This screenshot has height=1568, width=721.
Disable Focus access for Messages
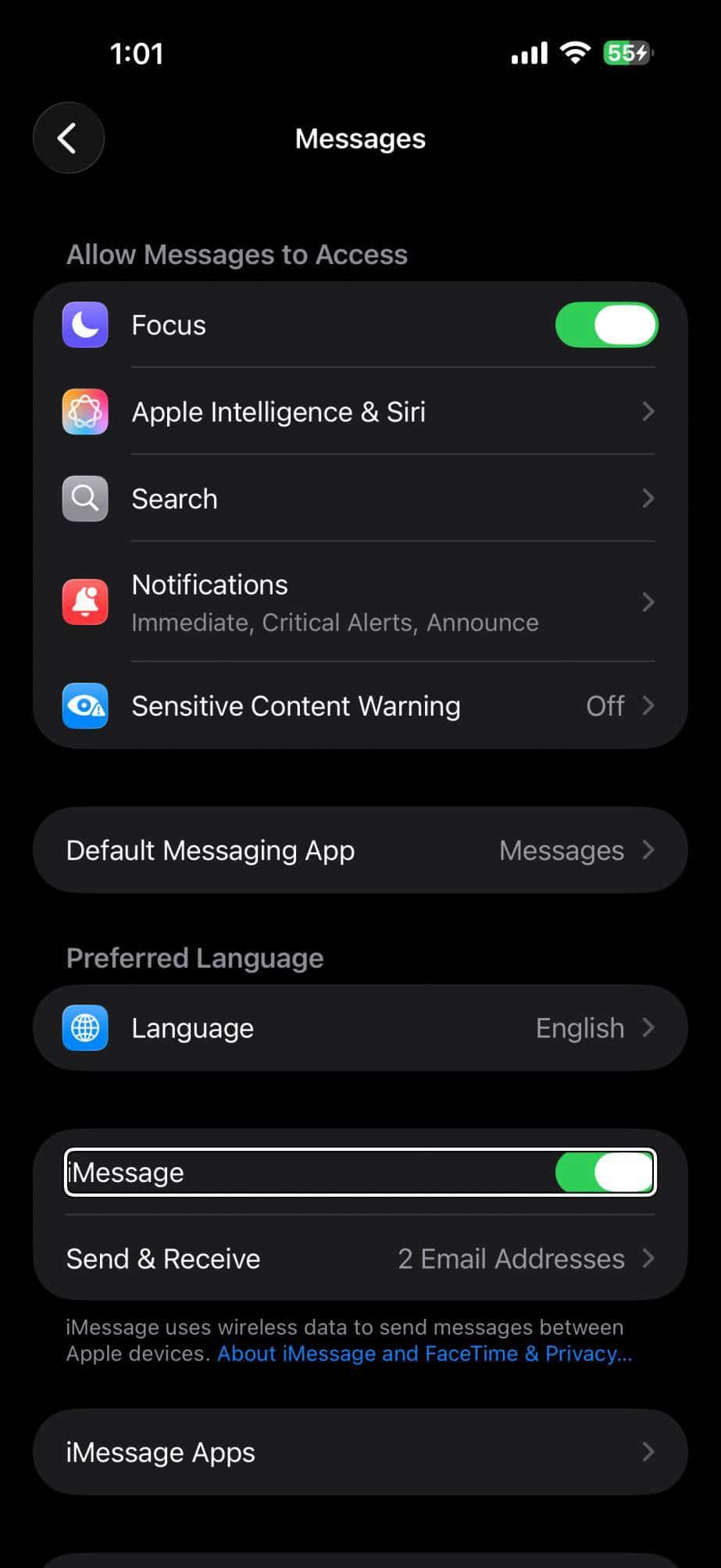(607, 324)
